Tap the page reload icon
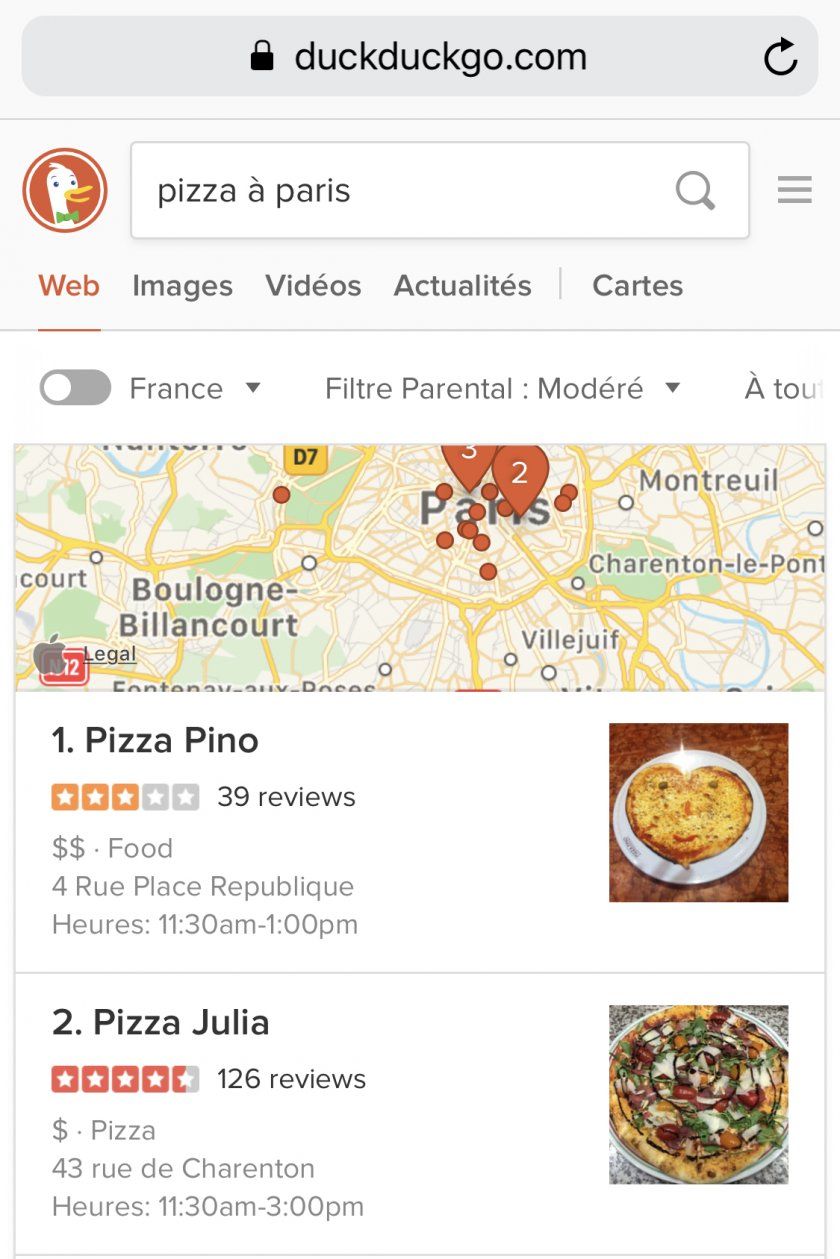Image resolution: width=840 pixels, height=1259 pixels. click(781, 57)
